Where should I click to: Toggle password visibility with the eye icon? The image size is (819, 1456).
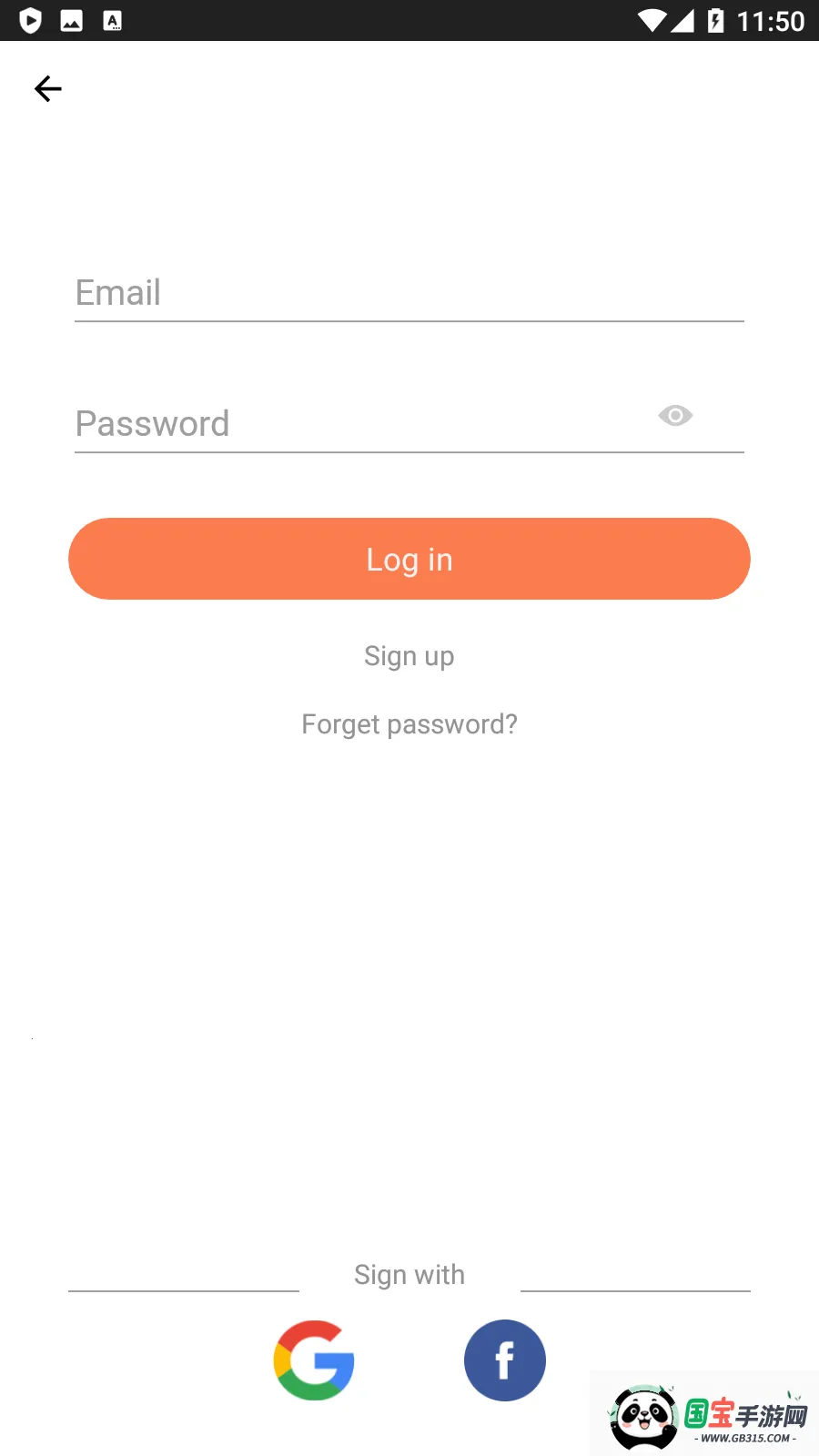click(675, 416)
